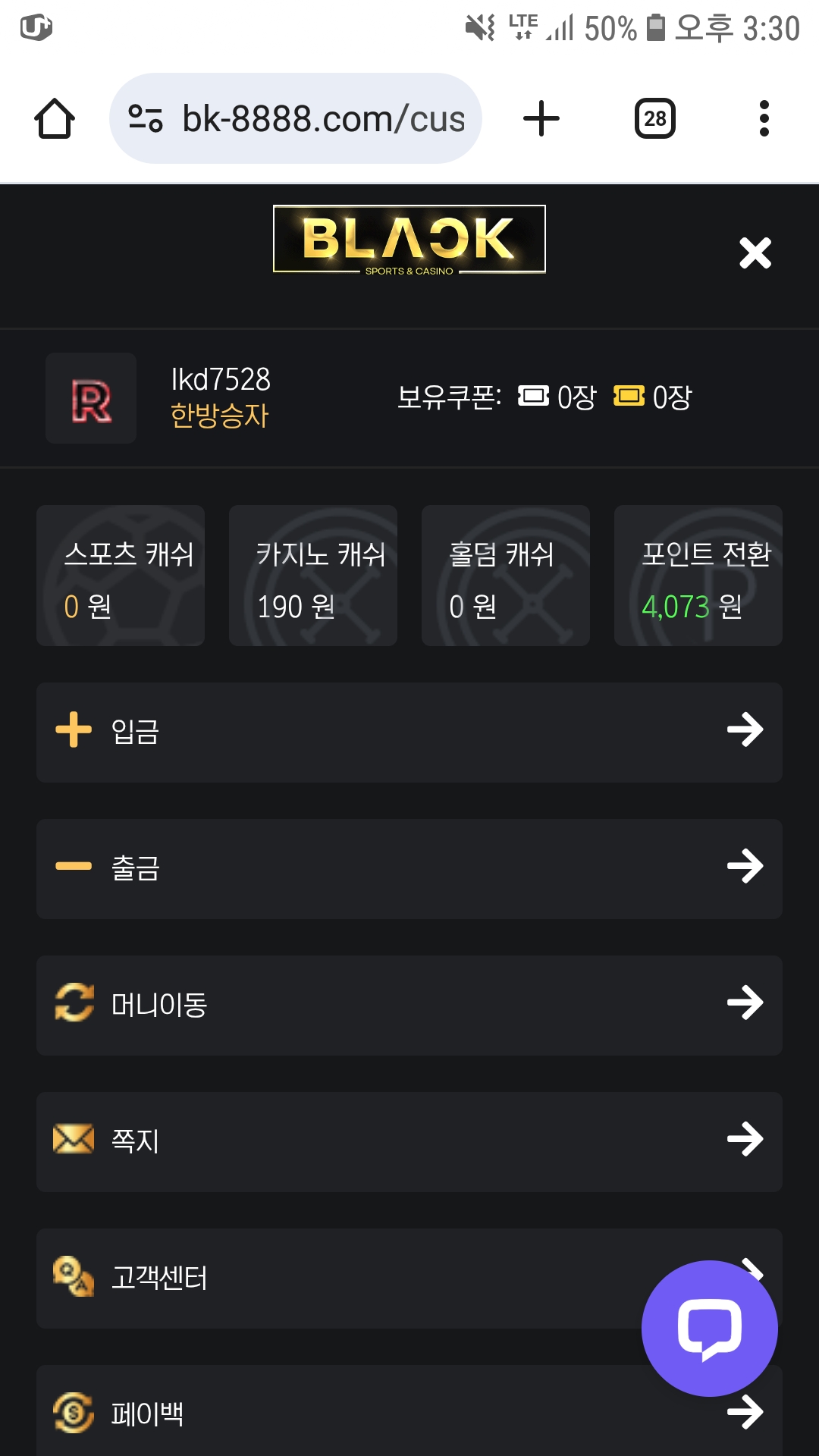Open the browser overflow menu
819x1456 pixels.
pyautogui.click(x=764, y=118)
